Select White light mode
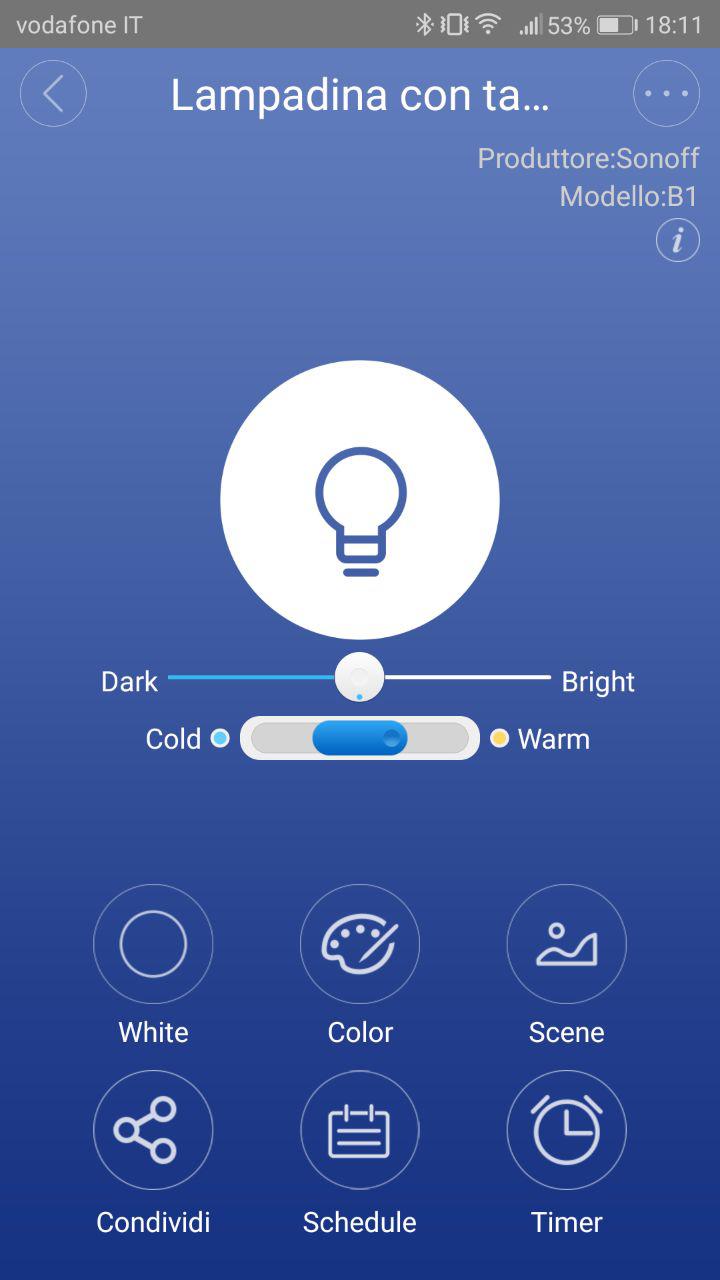The height and width of the screenshot is (1280, 720). (x=153, y=944)
